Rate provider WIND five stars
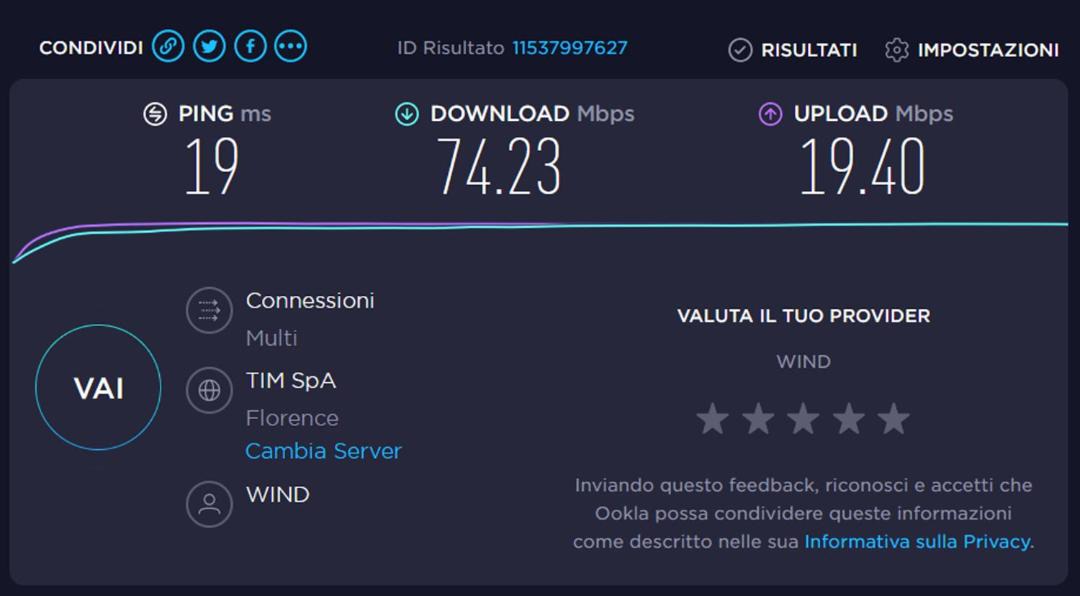This screenshot has width=1080, height=596. (x=893, y=419)
